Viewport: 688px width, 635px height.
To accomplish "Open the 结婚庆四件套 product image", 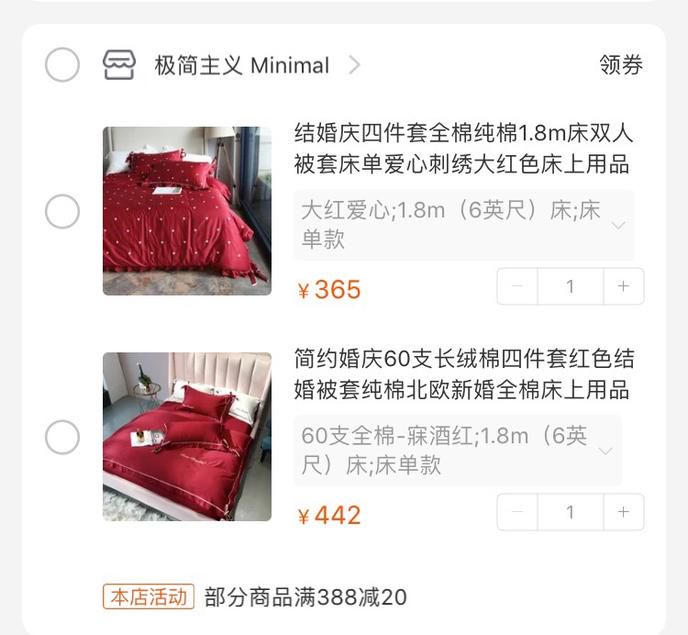I will (x=186, y=211).
